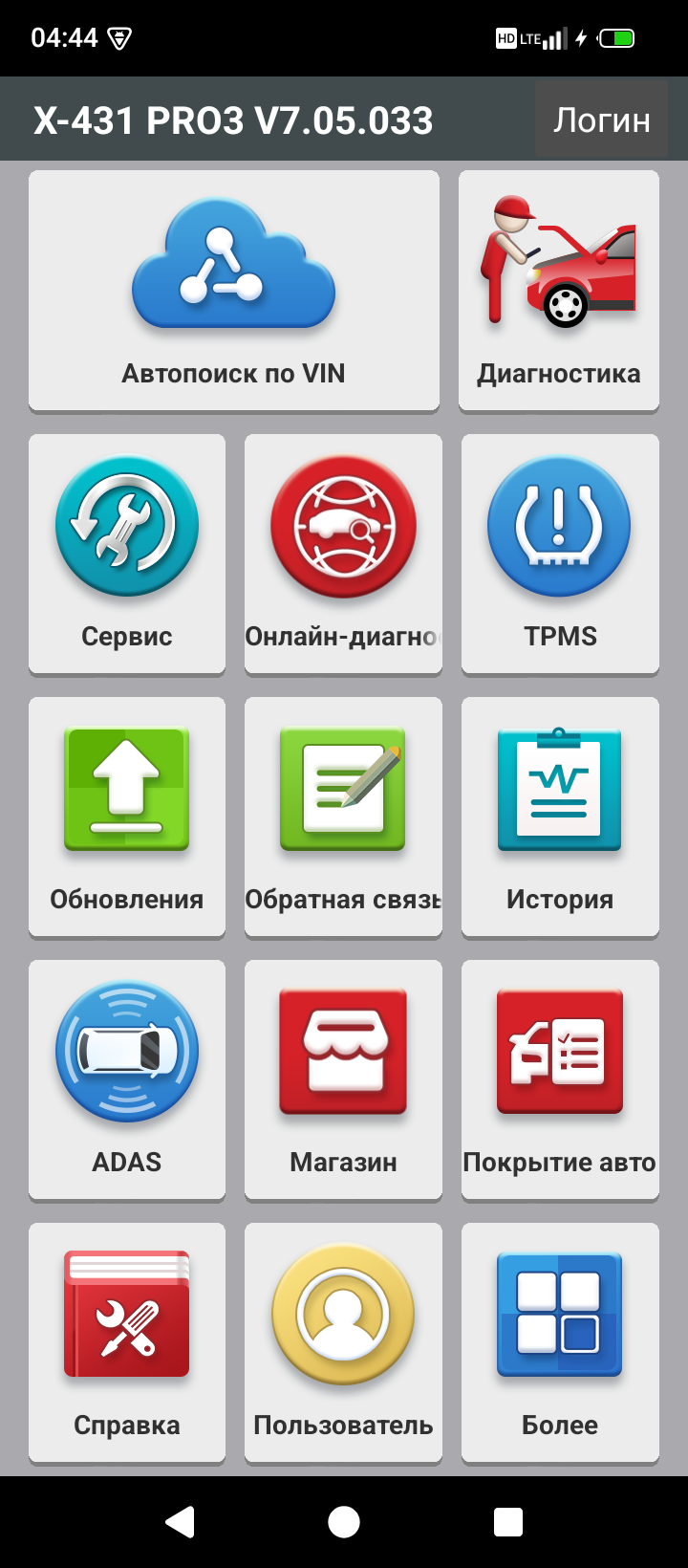View the История tile
This screenshot has height=1568, width=688.
(560, 817)
